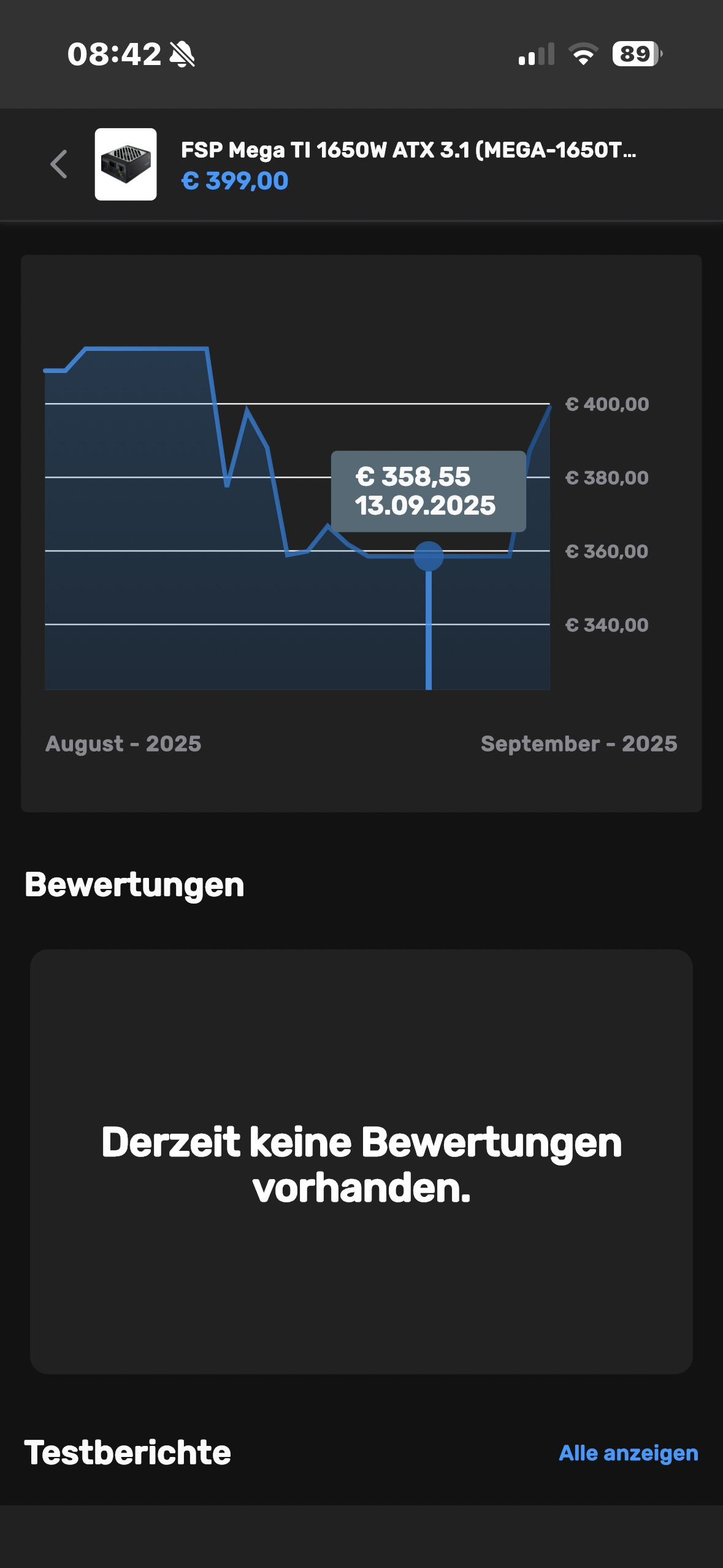Image resolution: width=723 pixels, height=1568 pixels.
Task: Open the FSP Mega TI product thumbnail
Action: [126, 164]
